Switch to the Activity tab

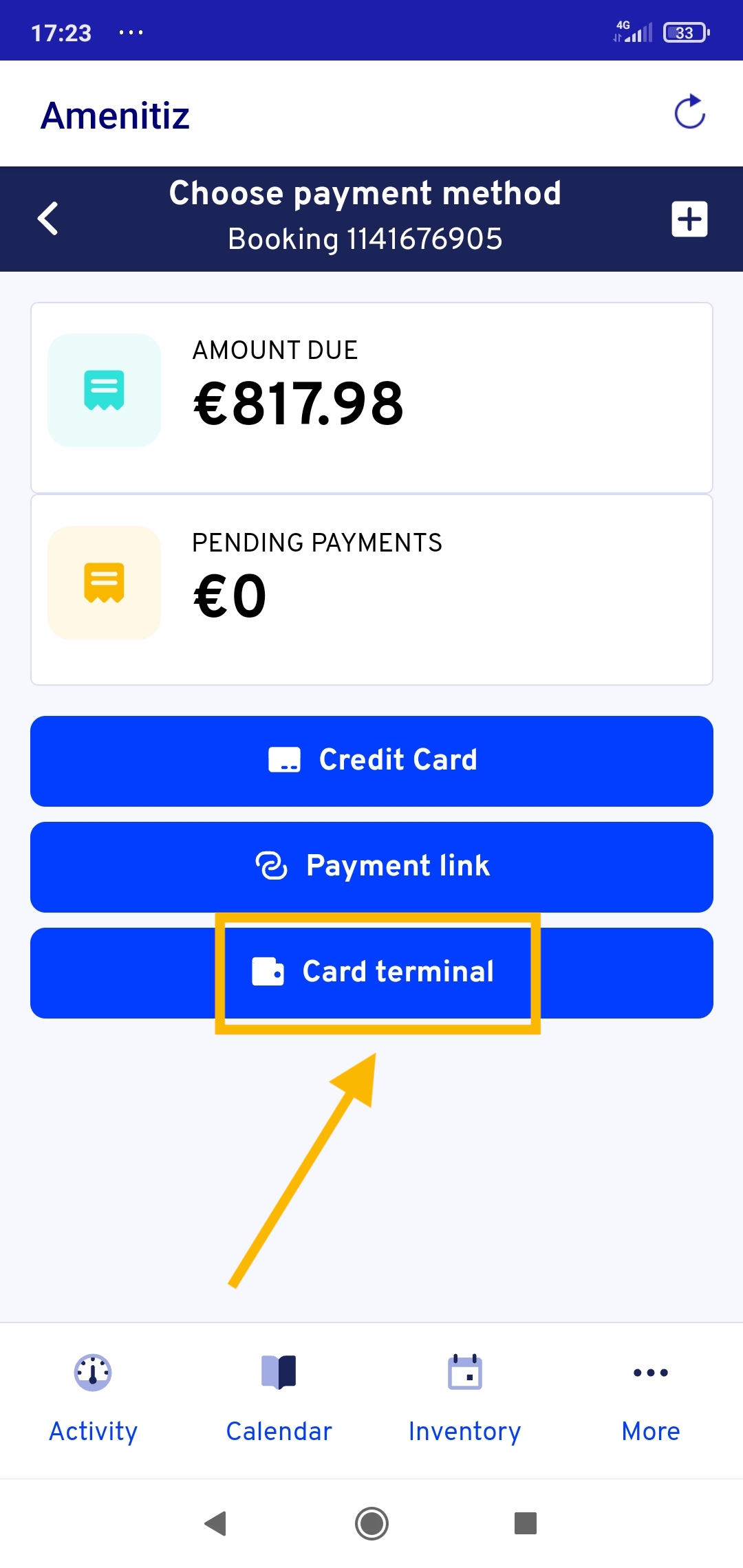pyautogui.click(x=93, y=1397)
